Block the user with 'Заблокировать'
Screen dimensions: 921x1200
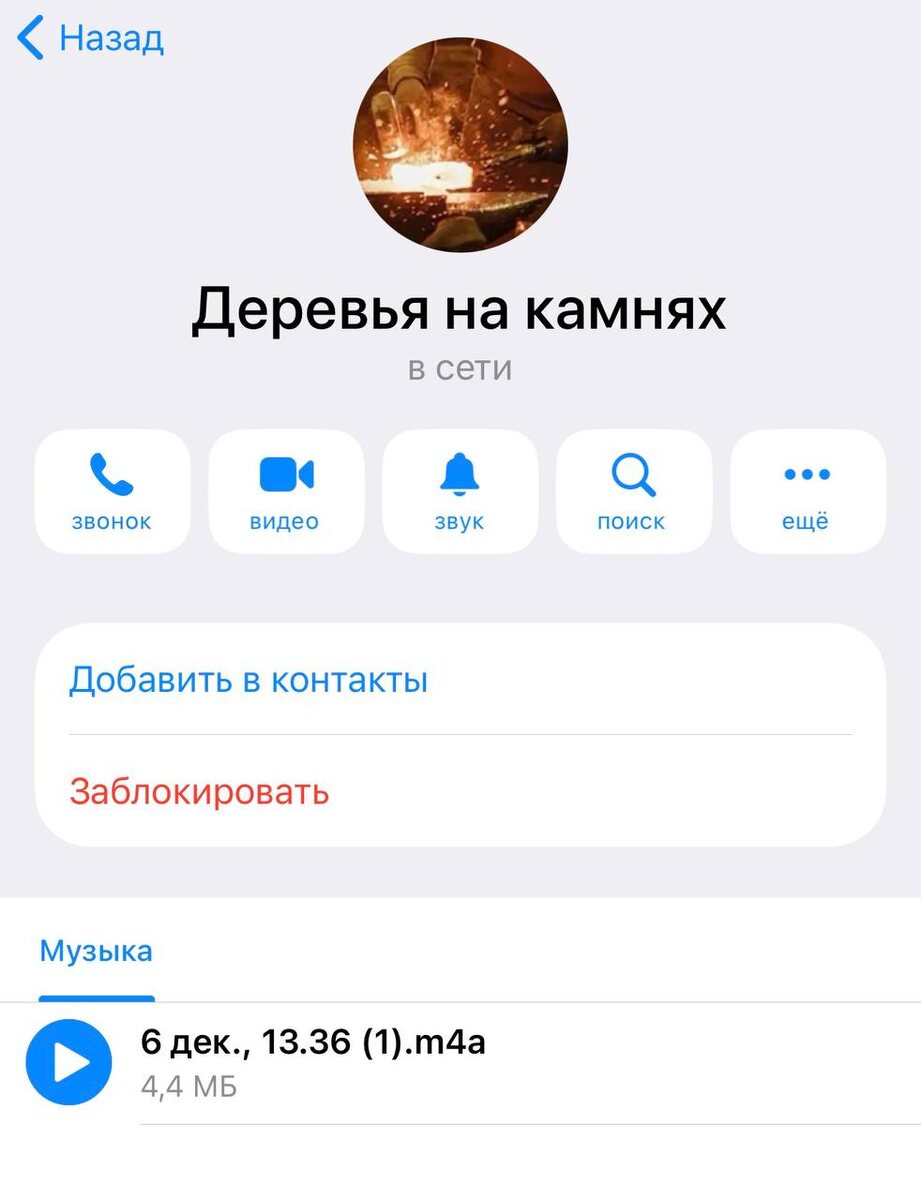pos(198,791)
